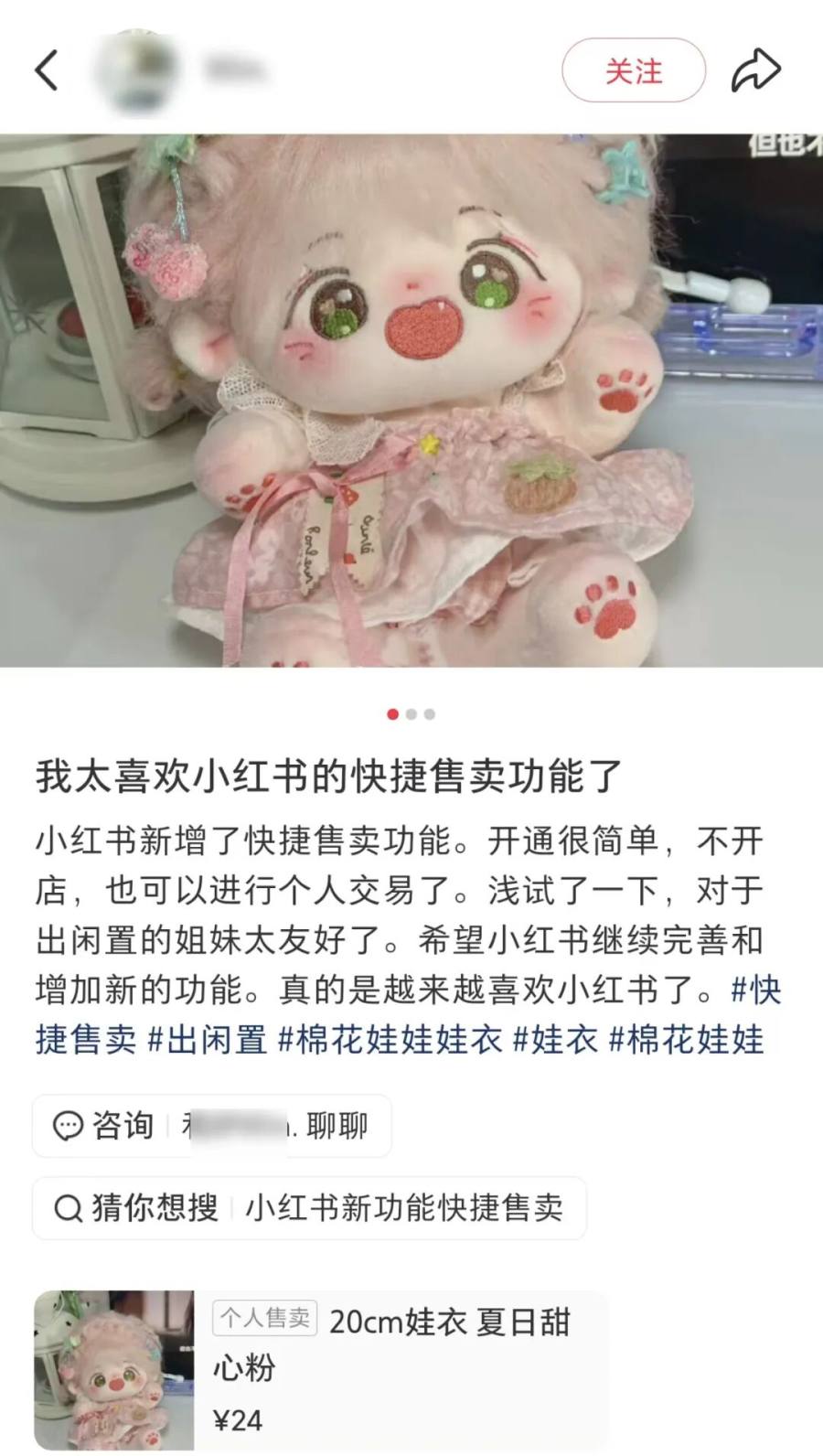The height and width of the screenshot is (1456, 823).
Task: Open the author's blurred profile avatar
Action: pos(137,71)
